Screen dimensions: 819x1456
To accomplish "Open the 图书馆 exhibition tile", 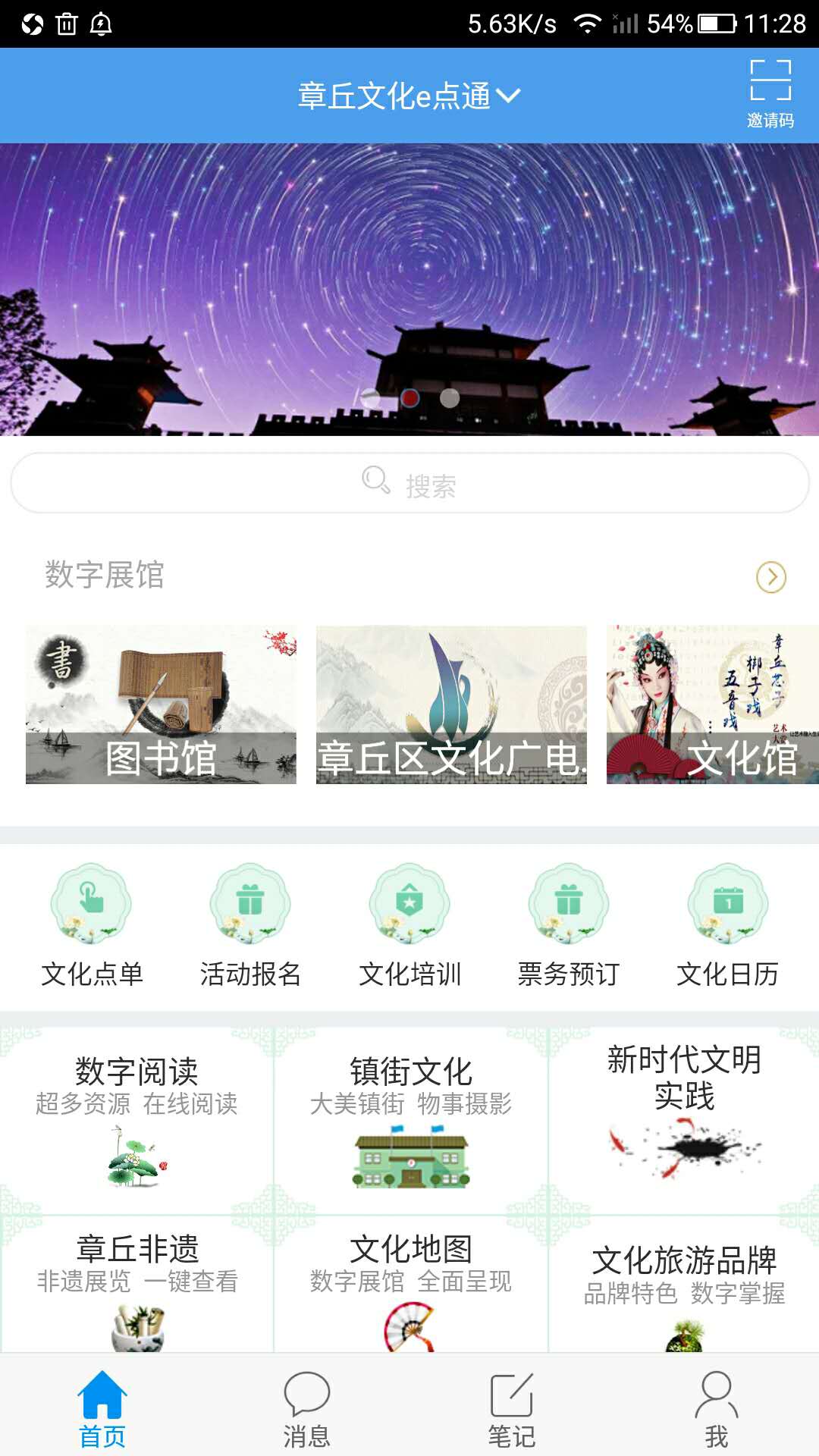I will (x=161, y=704).
